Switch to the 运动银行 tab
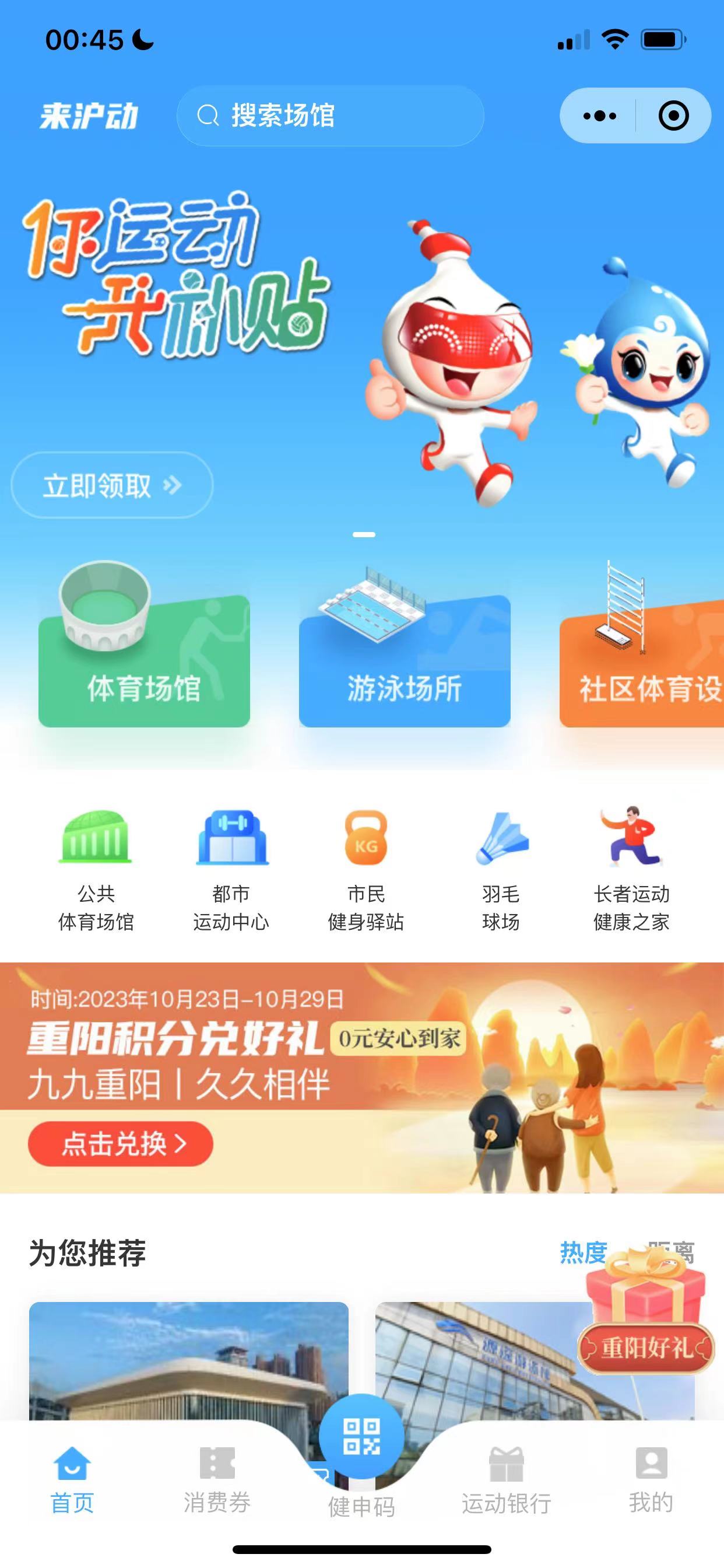Viewport: 724px width, 1568px height. click(506, 1479)
